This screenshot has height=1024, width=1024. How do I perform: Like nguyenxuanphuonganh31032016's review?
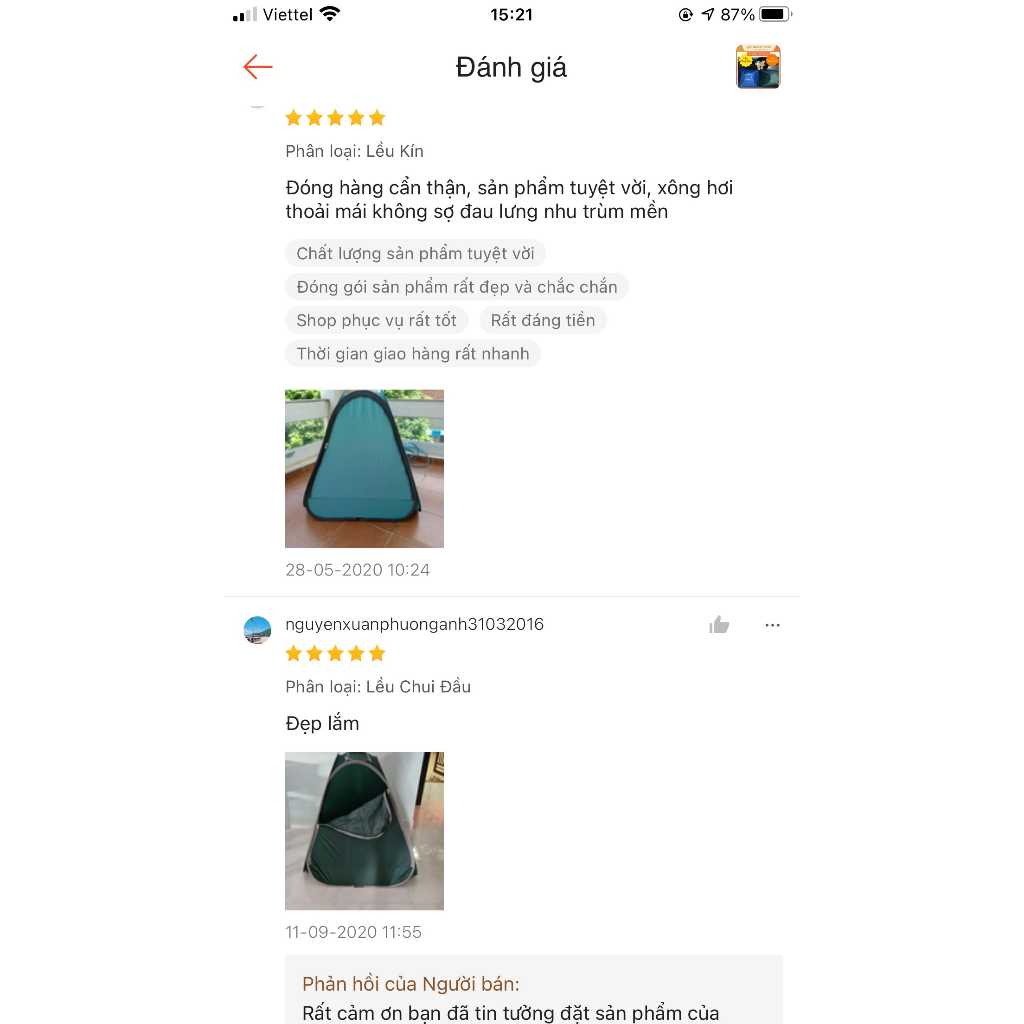coord(719,625)
